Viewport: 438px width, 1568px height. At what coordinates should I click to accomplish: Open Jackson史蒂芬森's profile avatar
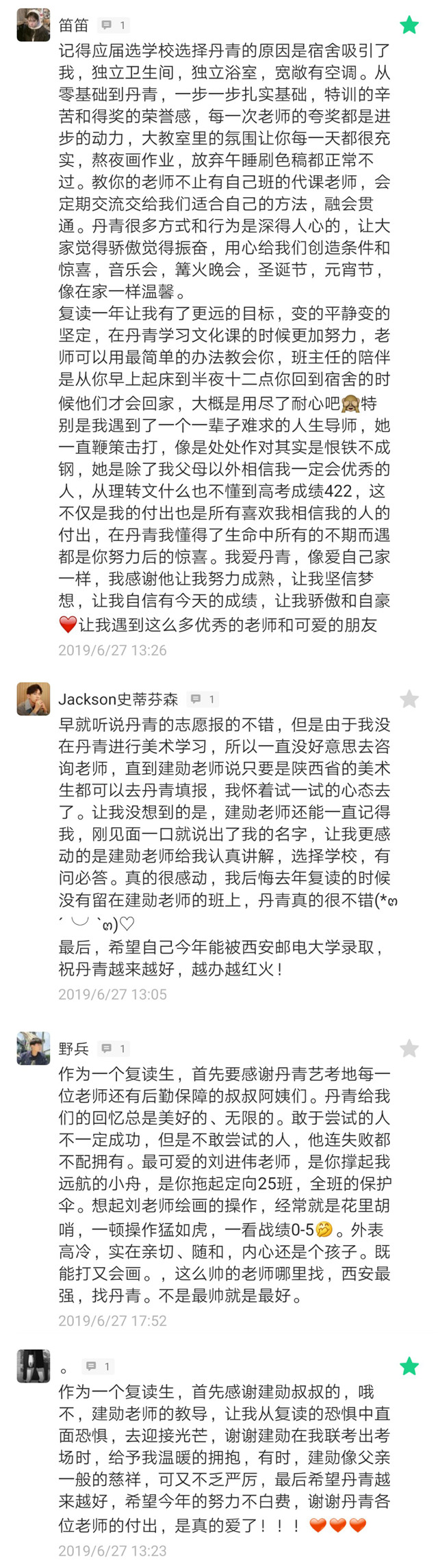(33, 698)
